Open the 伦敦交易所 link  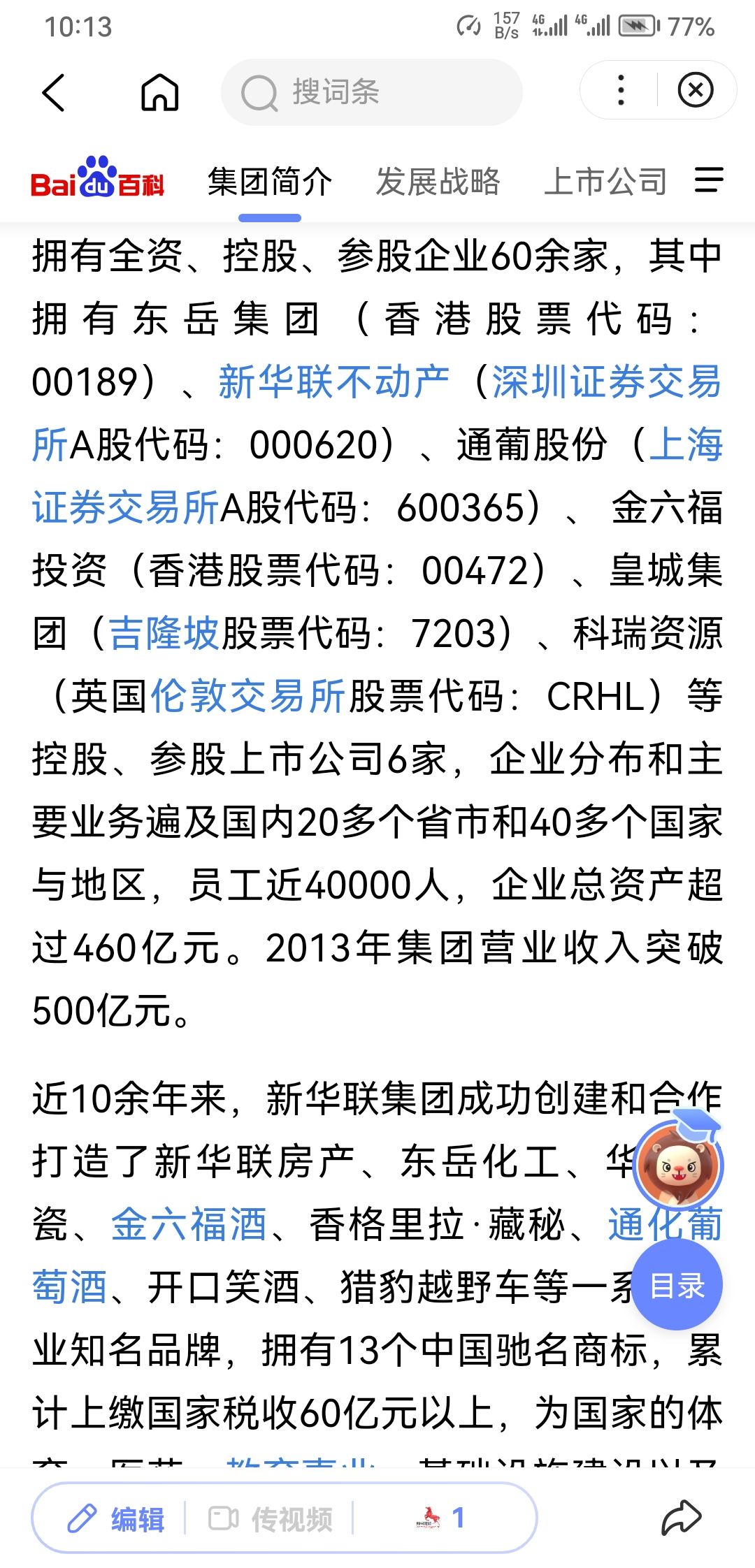(248, 696)
